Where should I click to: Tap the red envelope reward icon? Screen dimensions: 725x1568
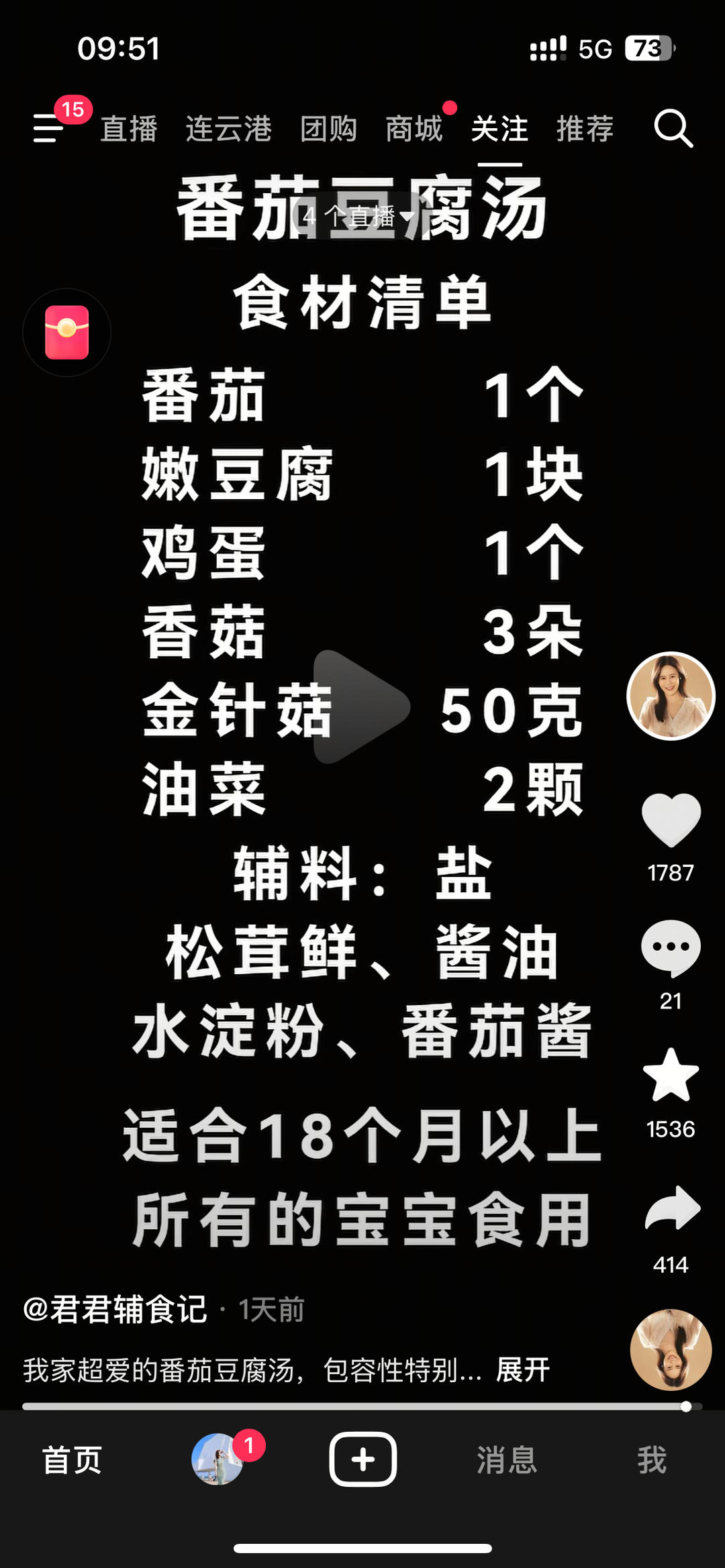66,332
